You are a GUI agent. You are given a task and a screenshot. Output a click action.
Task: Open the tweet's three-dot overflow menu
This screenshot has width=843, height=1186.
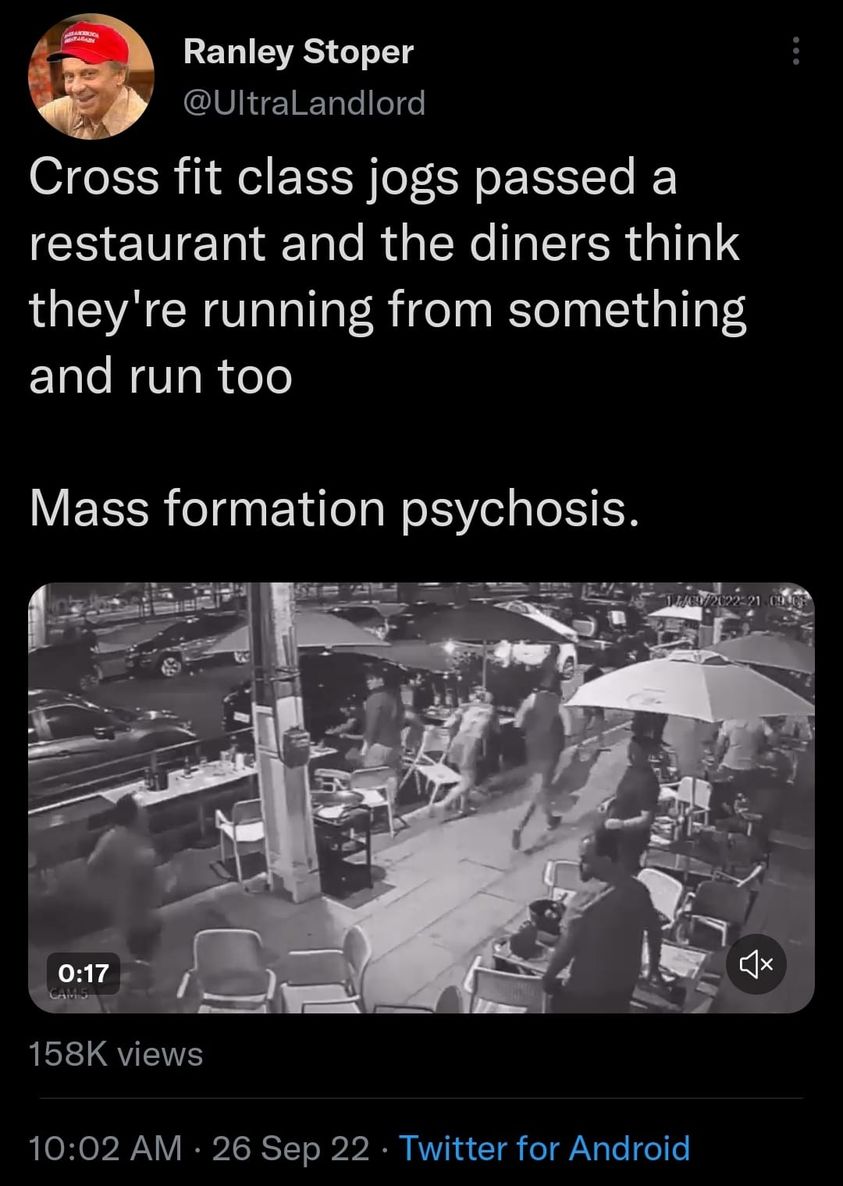coord(796,52)
